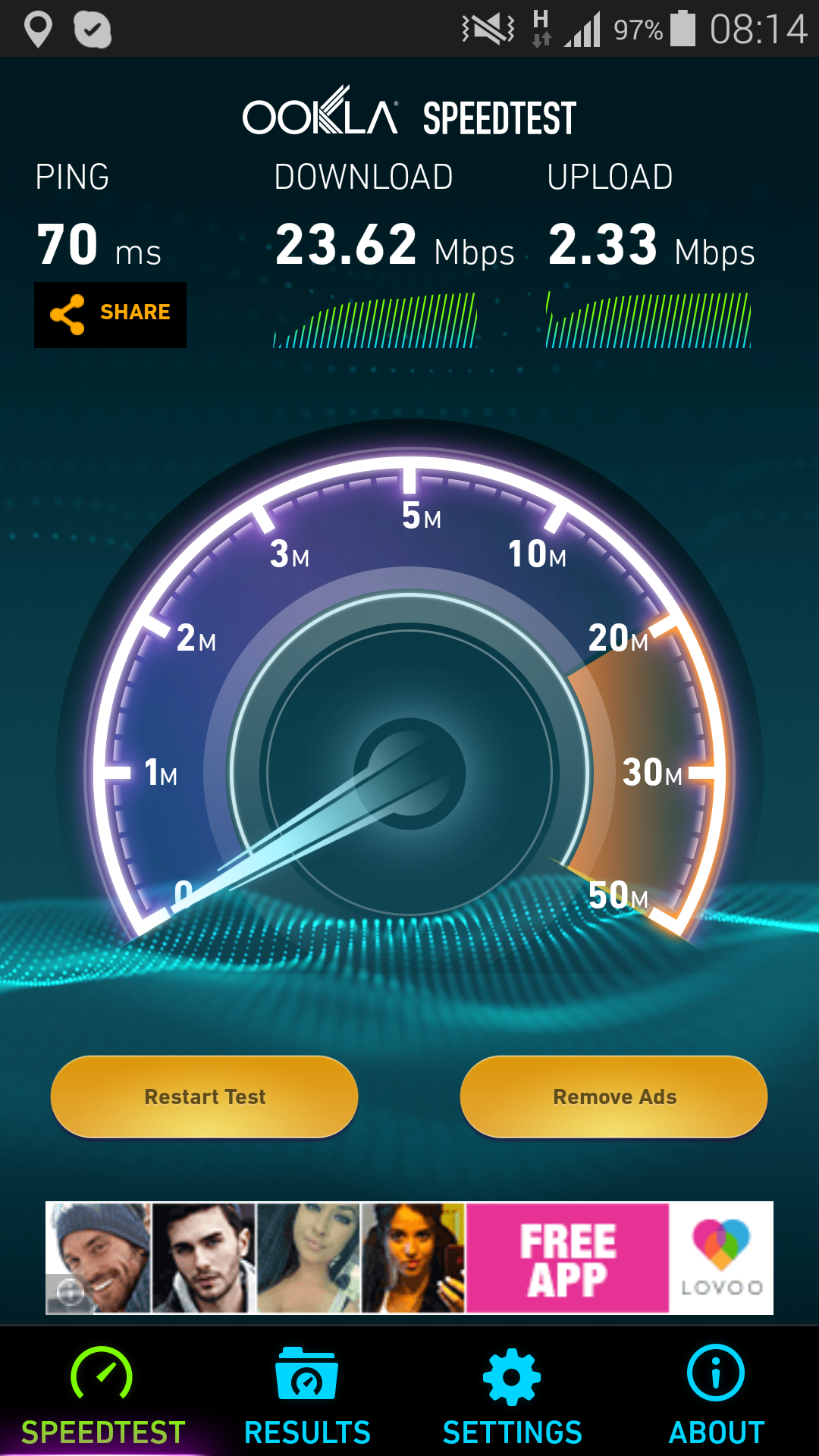Viewport: 819px width, 1456px height.
Task: Open the LOVOO free app ad banner
Action: (409, 1257)
